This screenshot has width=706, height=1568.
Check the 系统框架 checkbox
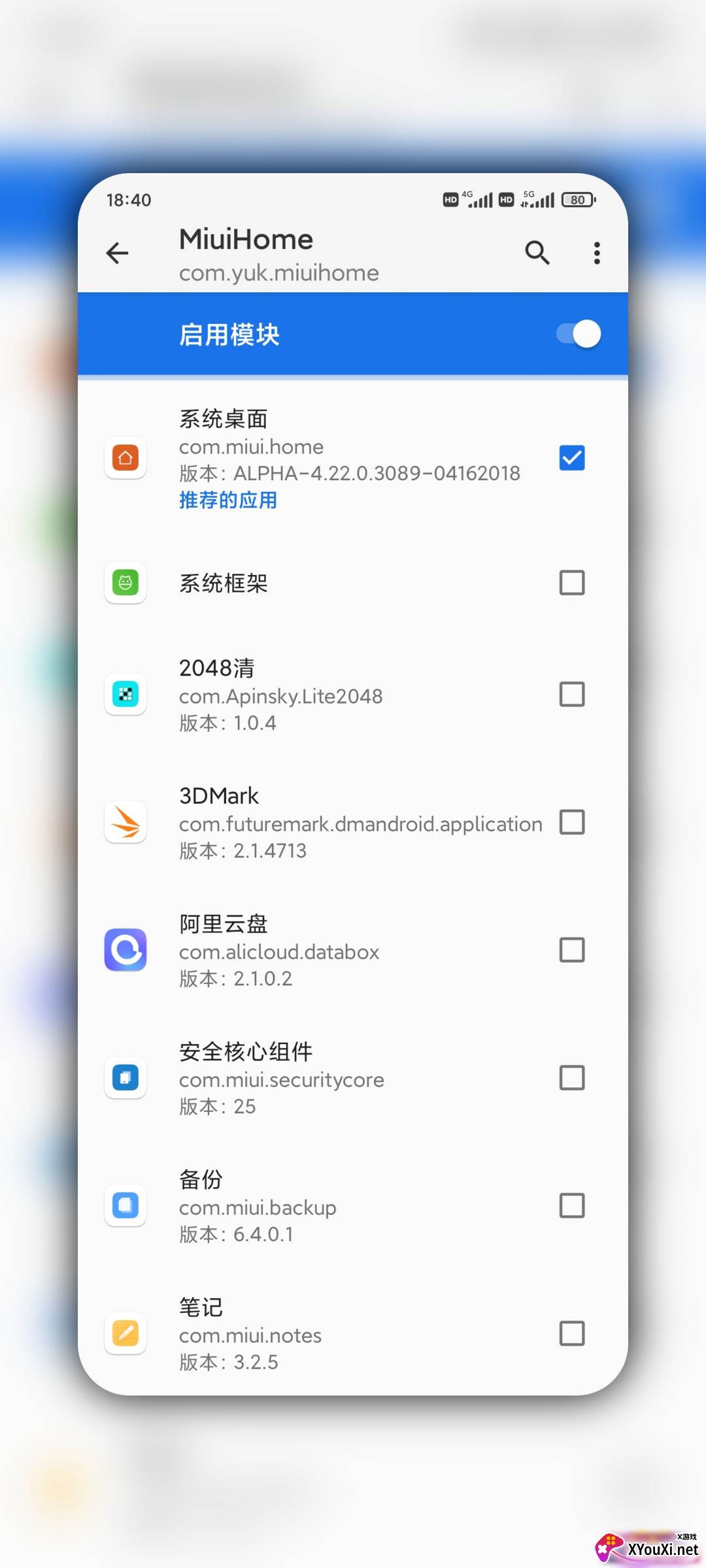coord(572,582)
